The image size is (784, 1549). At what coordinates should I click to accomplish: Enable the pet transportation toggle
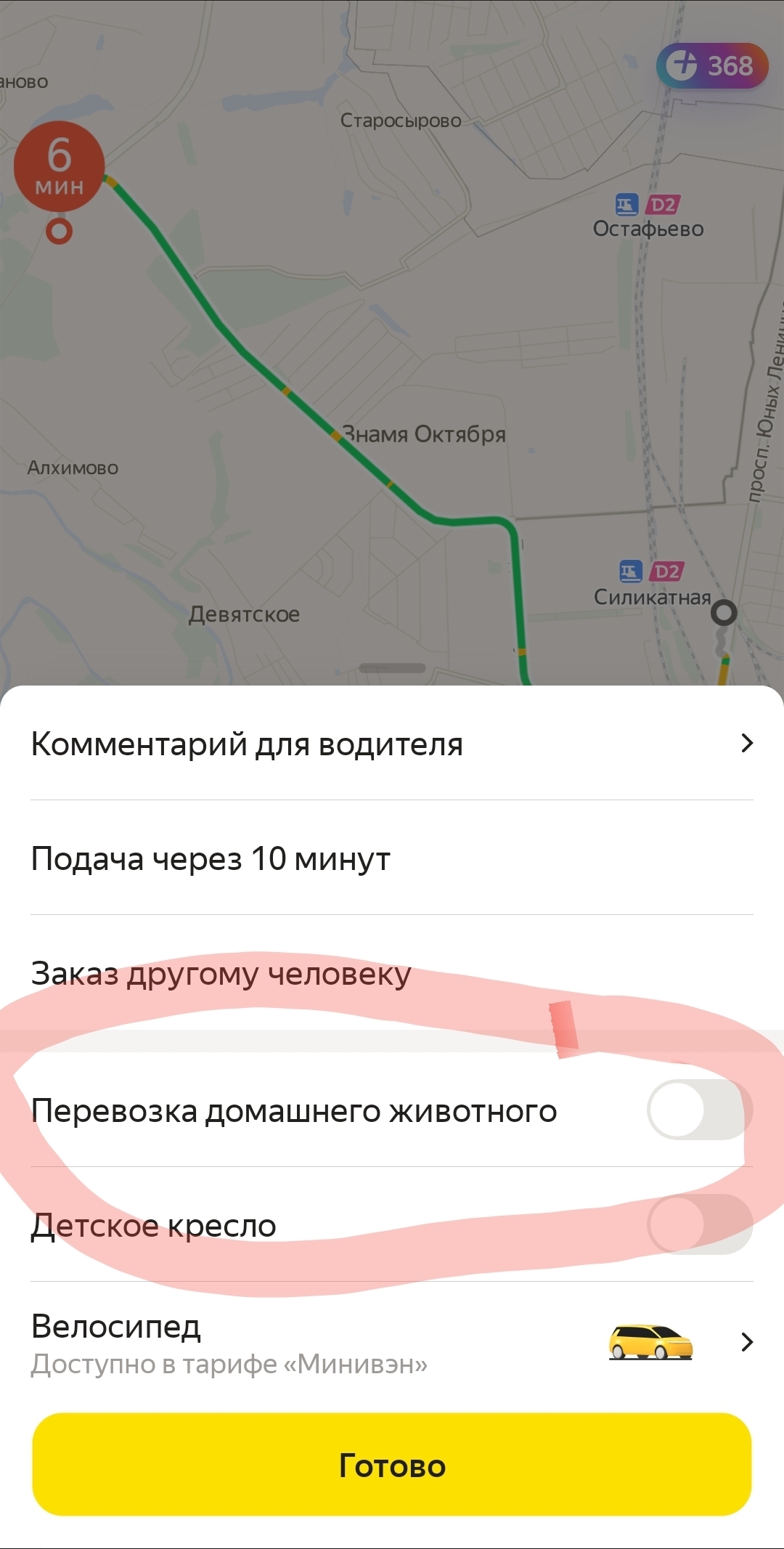[698, 1110]
